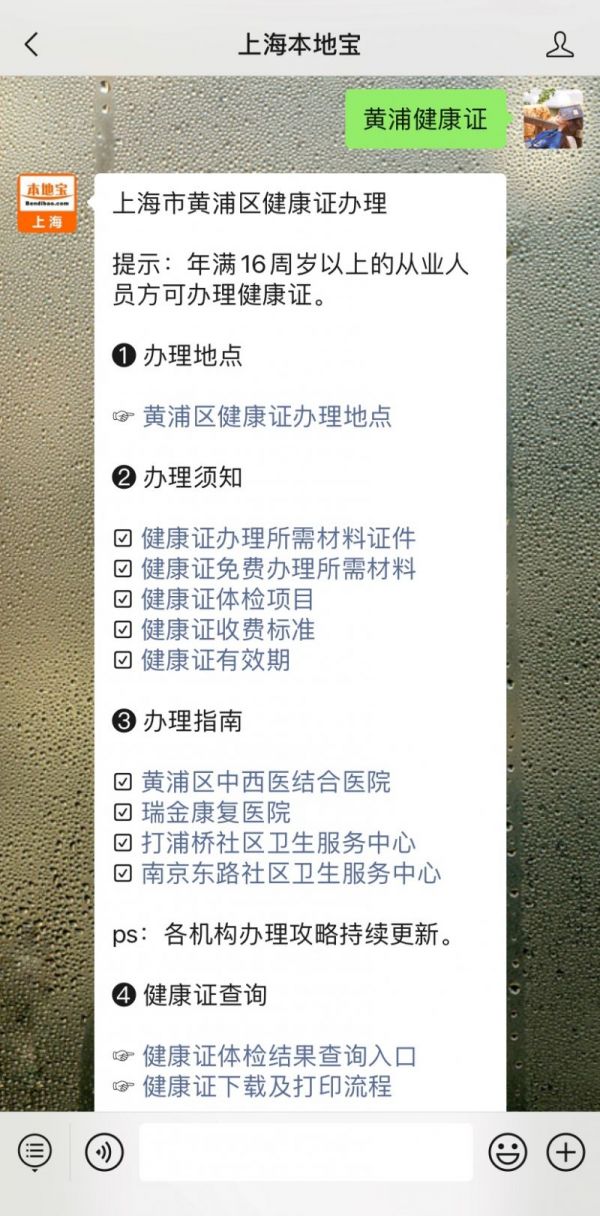Focus the message text field

click(306, 1153)
